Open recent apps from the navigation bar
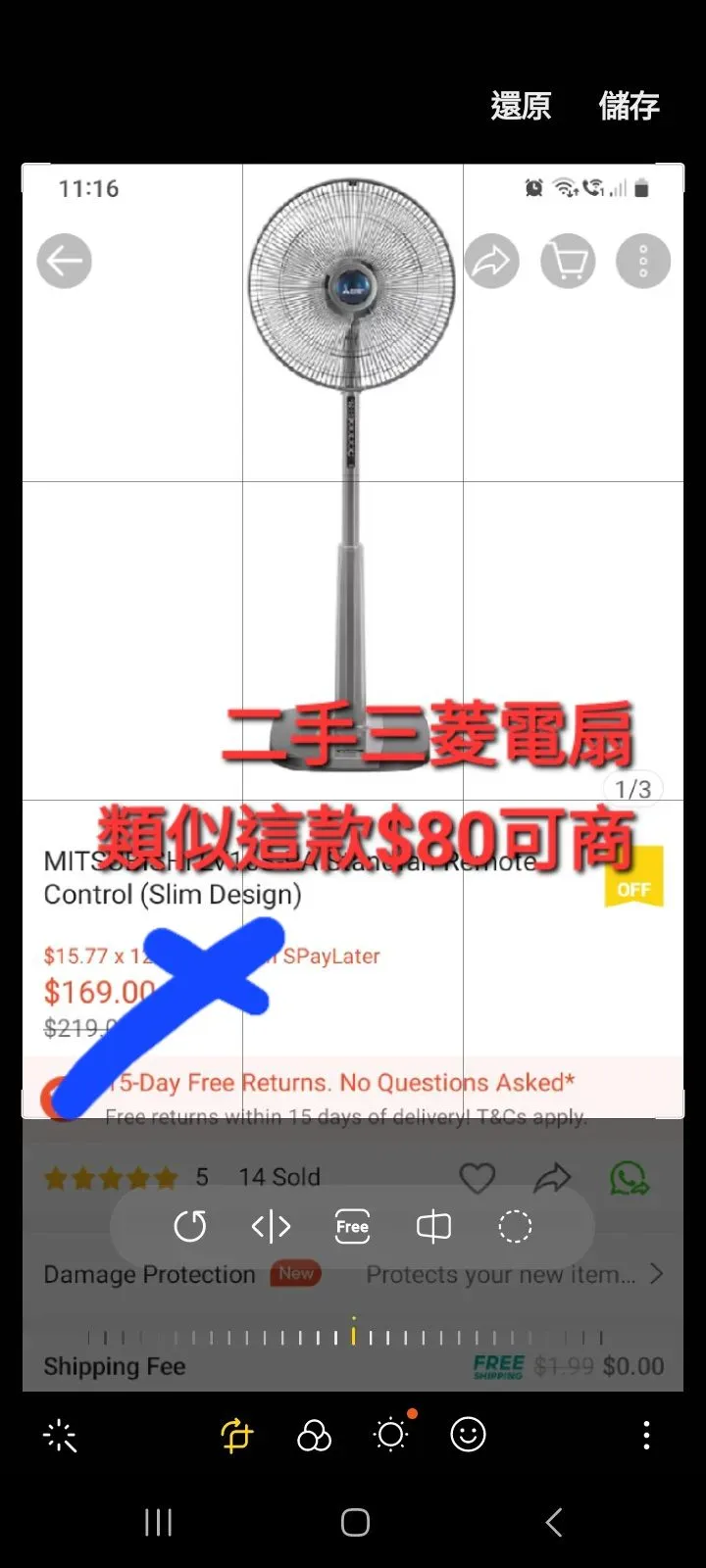The image size is (706, 1568). point(158,1522)
